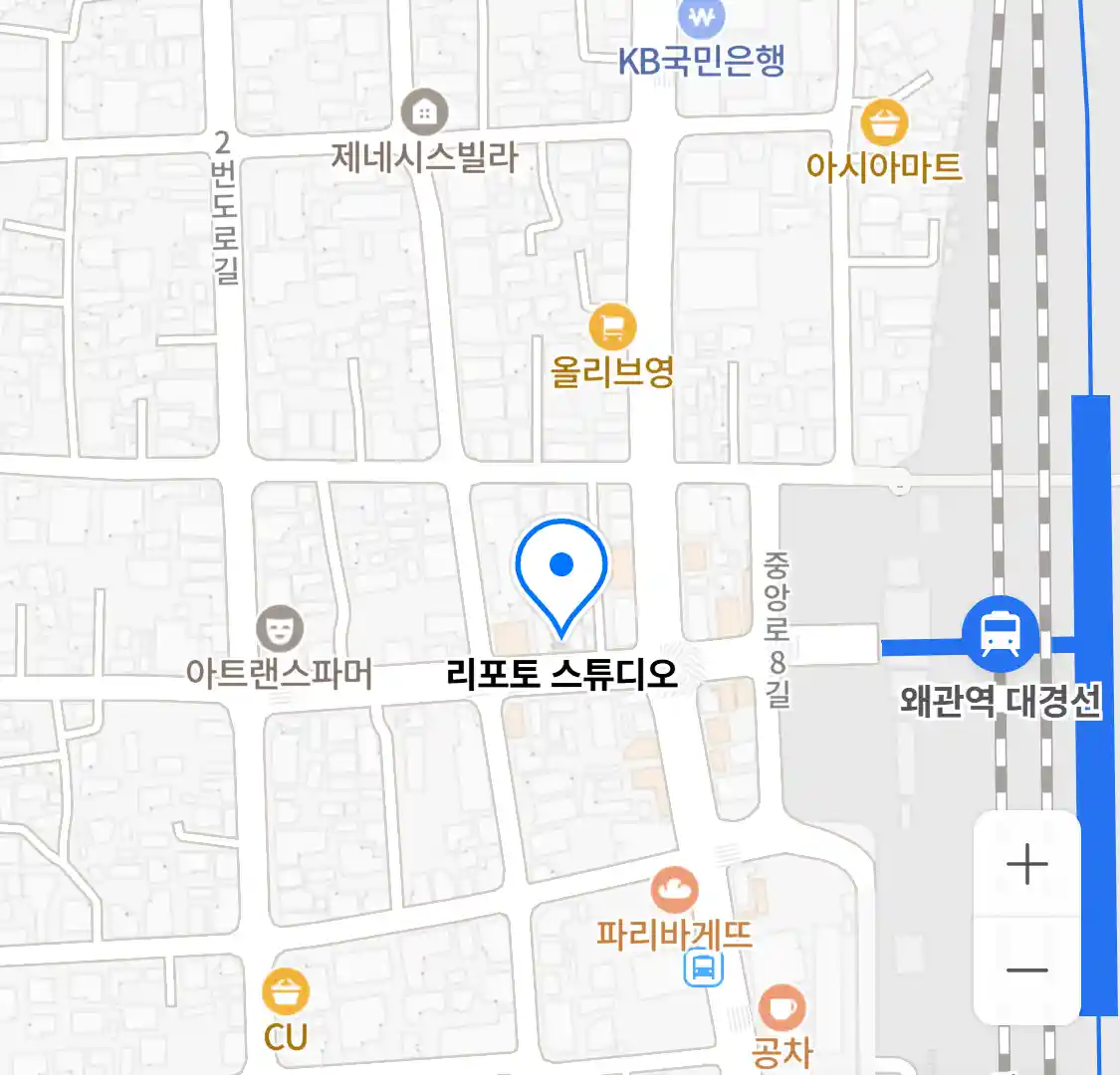Tap the 올리브영 store marker
Image resolution: width=1120 pixels, height=1075 pixels.
pos(612,326)
